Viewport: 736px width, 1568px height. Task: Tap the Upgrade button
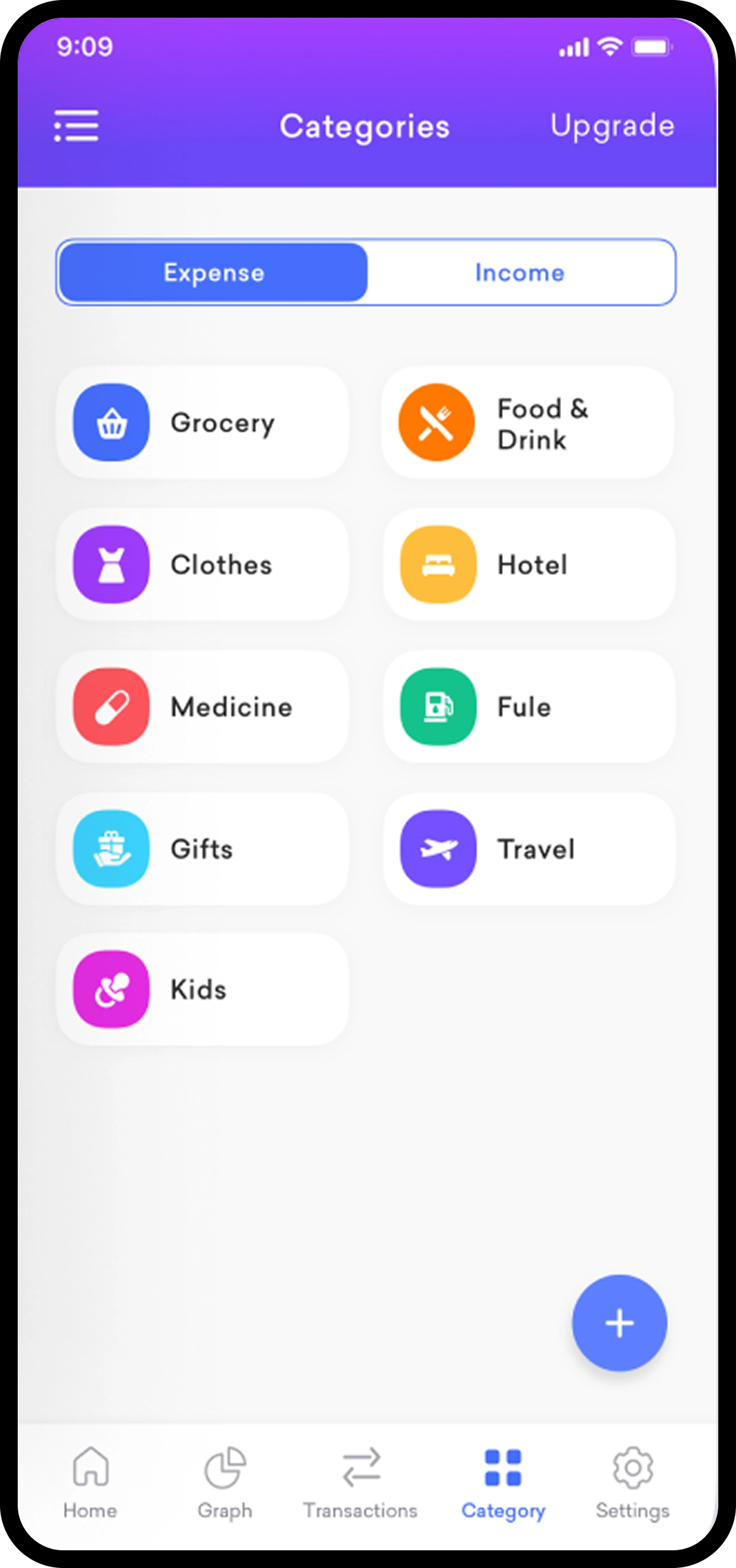point(612,126)
